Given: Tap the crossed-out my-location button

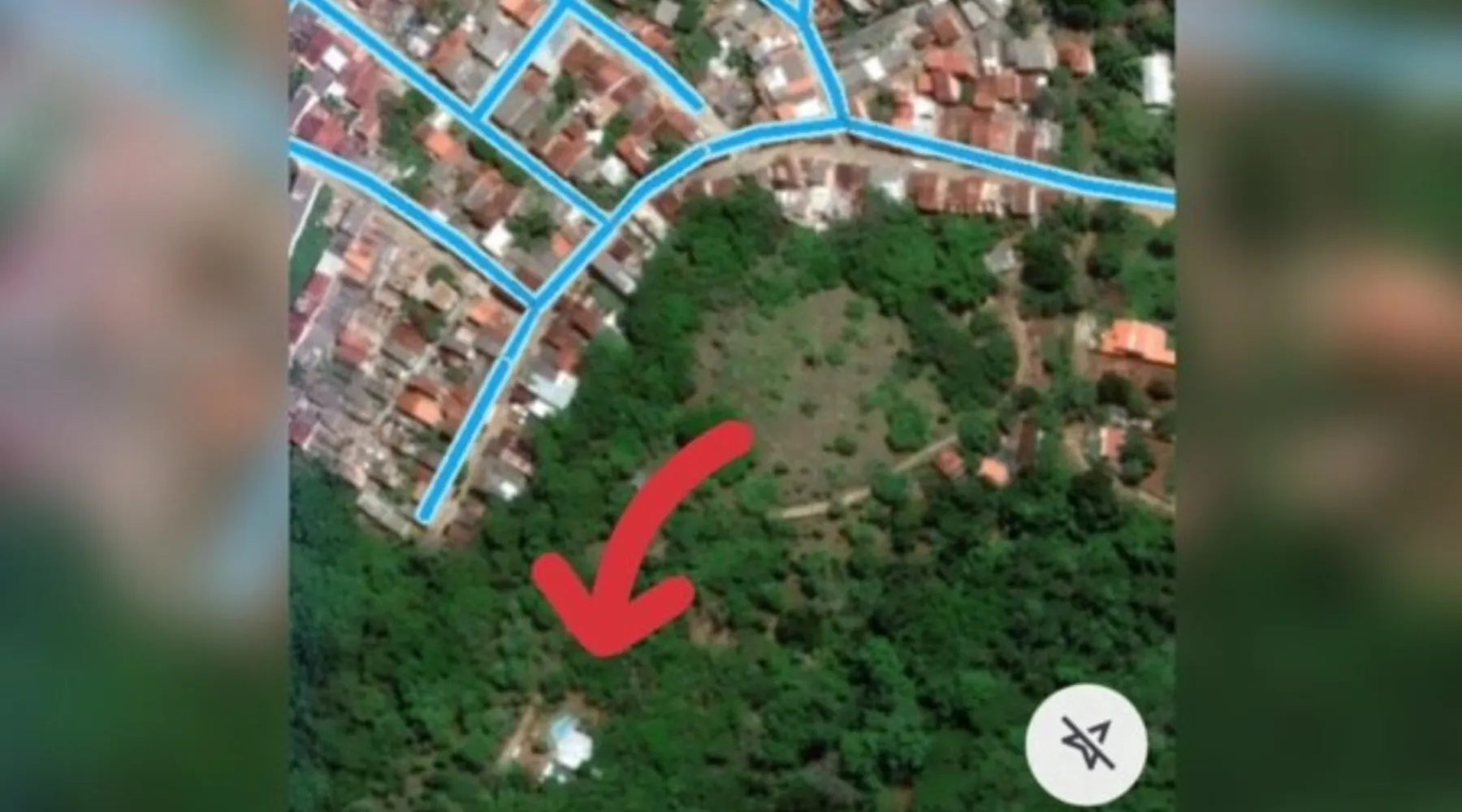Looking at the screenshot, I should coord(1086,745).
